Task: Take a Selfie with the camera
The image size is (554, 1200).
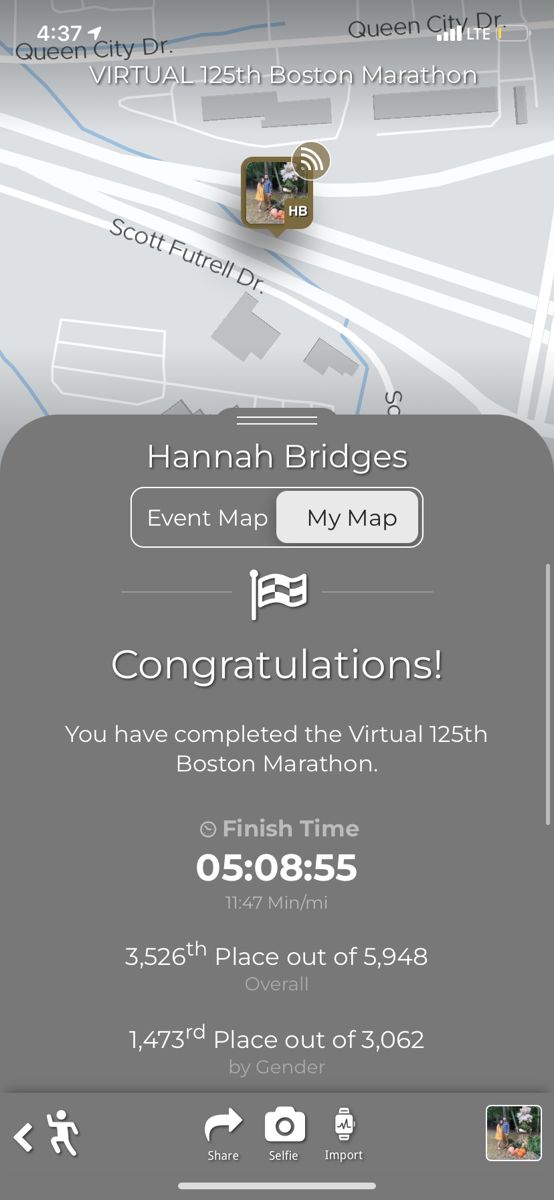Action: click(x=284, y=1135)
